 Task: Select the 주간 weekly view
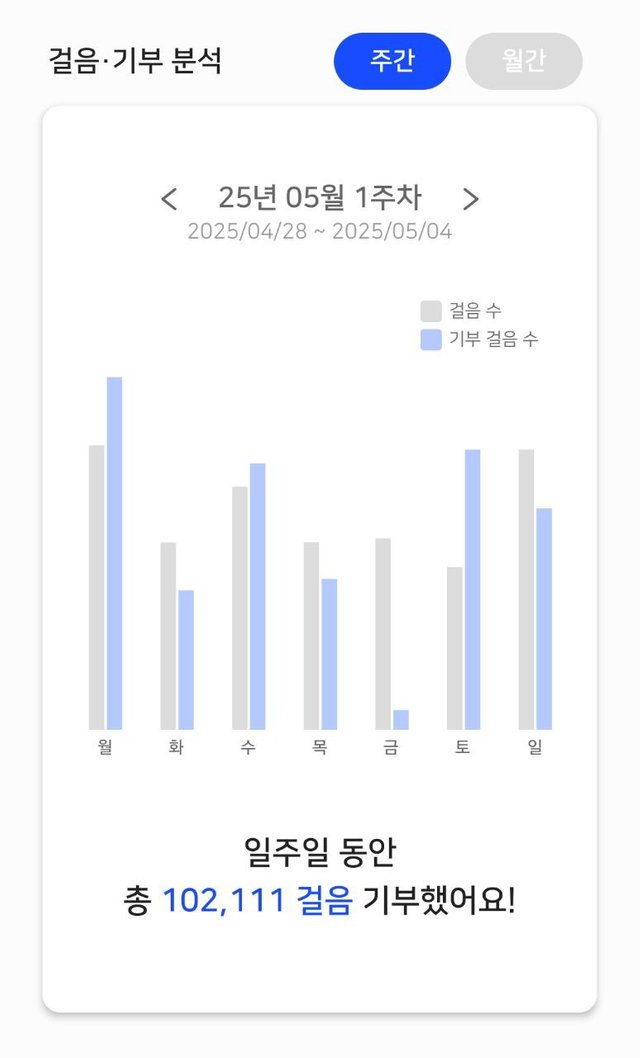[392, 61]
